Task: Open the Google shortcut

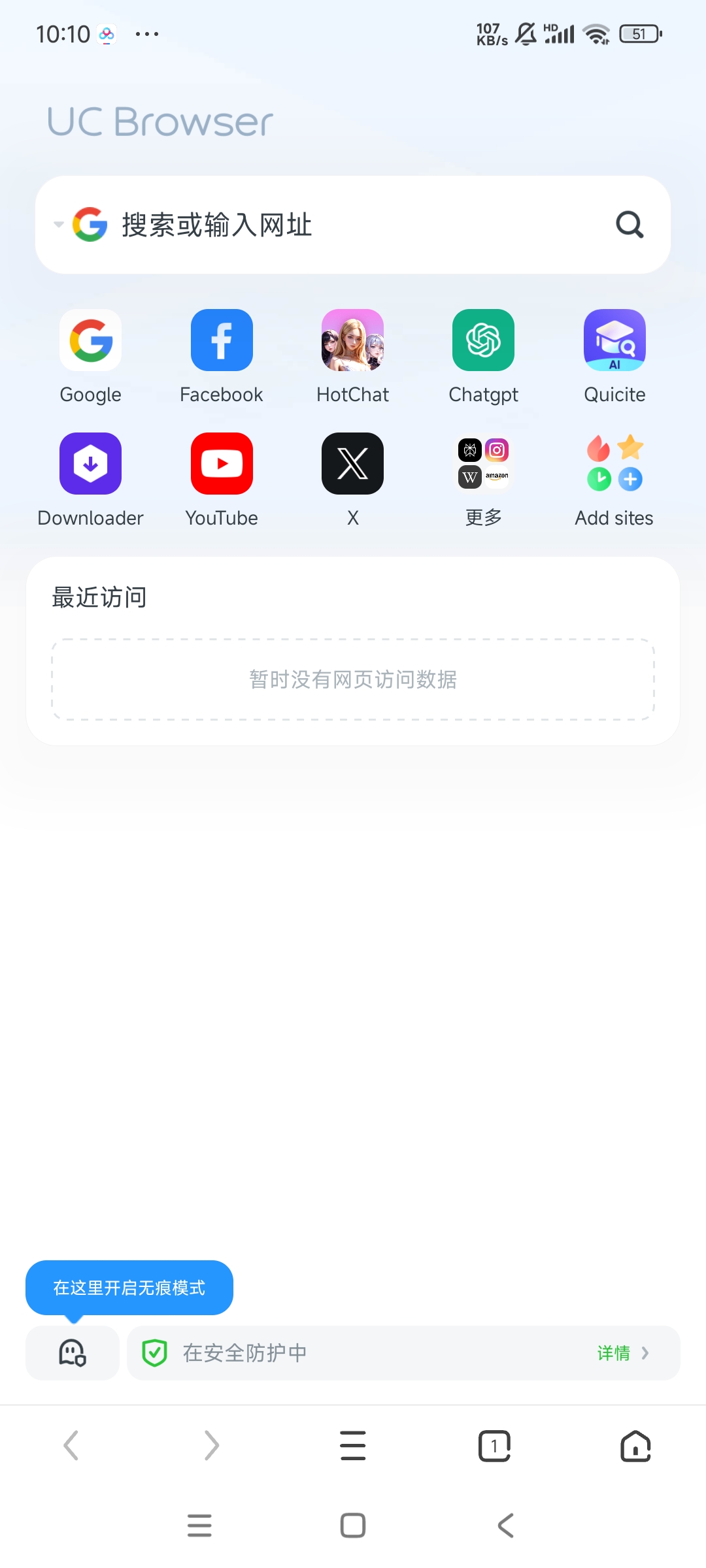Action: coord(90,340)
